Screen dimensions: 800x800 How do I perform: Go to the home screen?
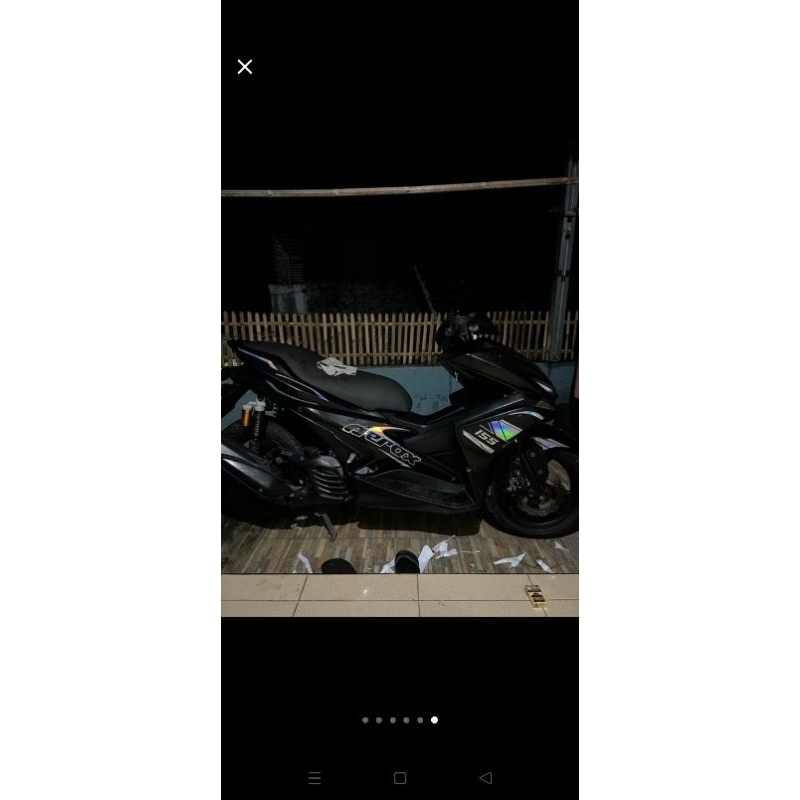coord(400,777)
